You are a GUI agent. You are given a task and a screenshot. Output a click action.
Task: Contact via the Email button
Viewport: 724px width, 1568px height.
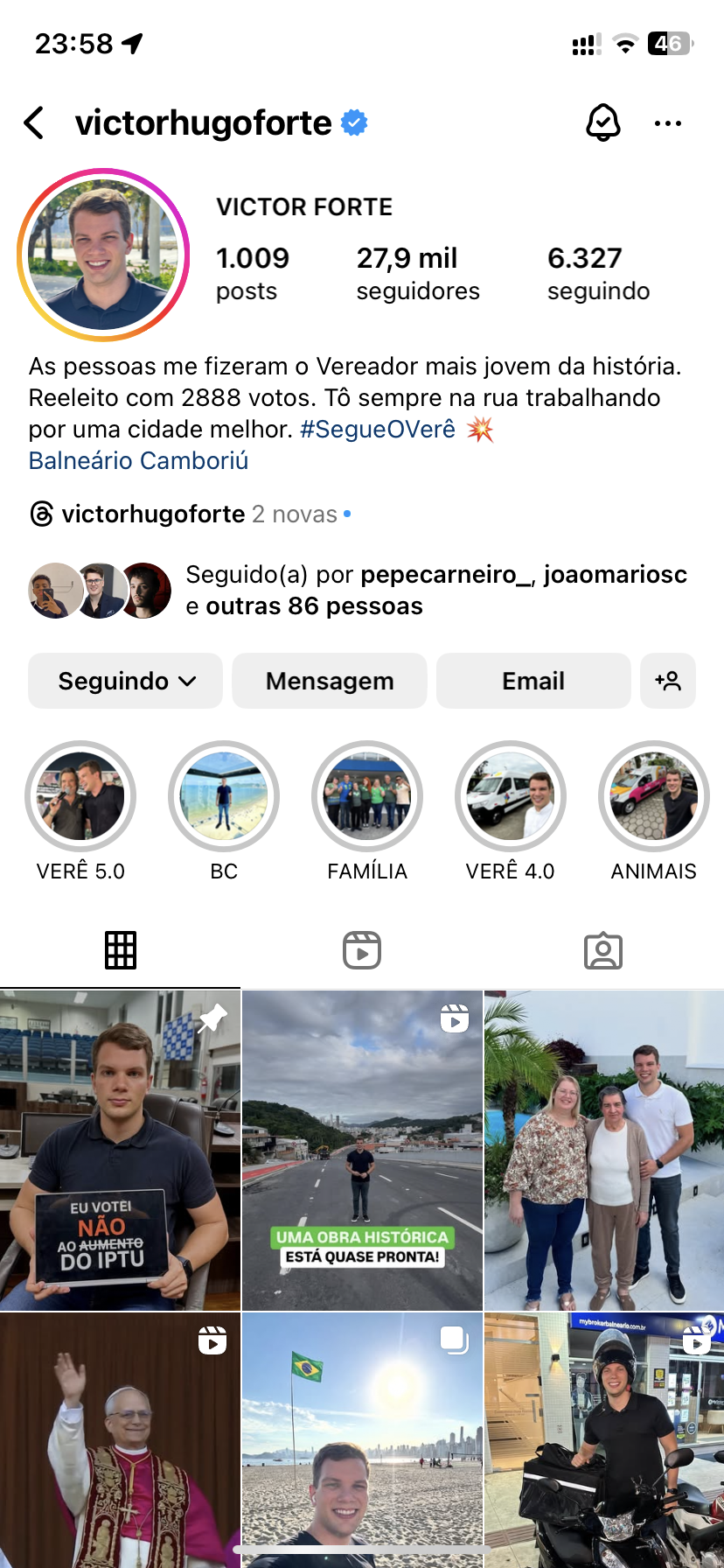click(x=533, y=681)
